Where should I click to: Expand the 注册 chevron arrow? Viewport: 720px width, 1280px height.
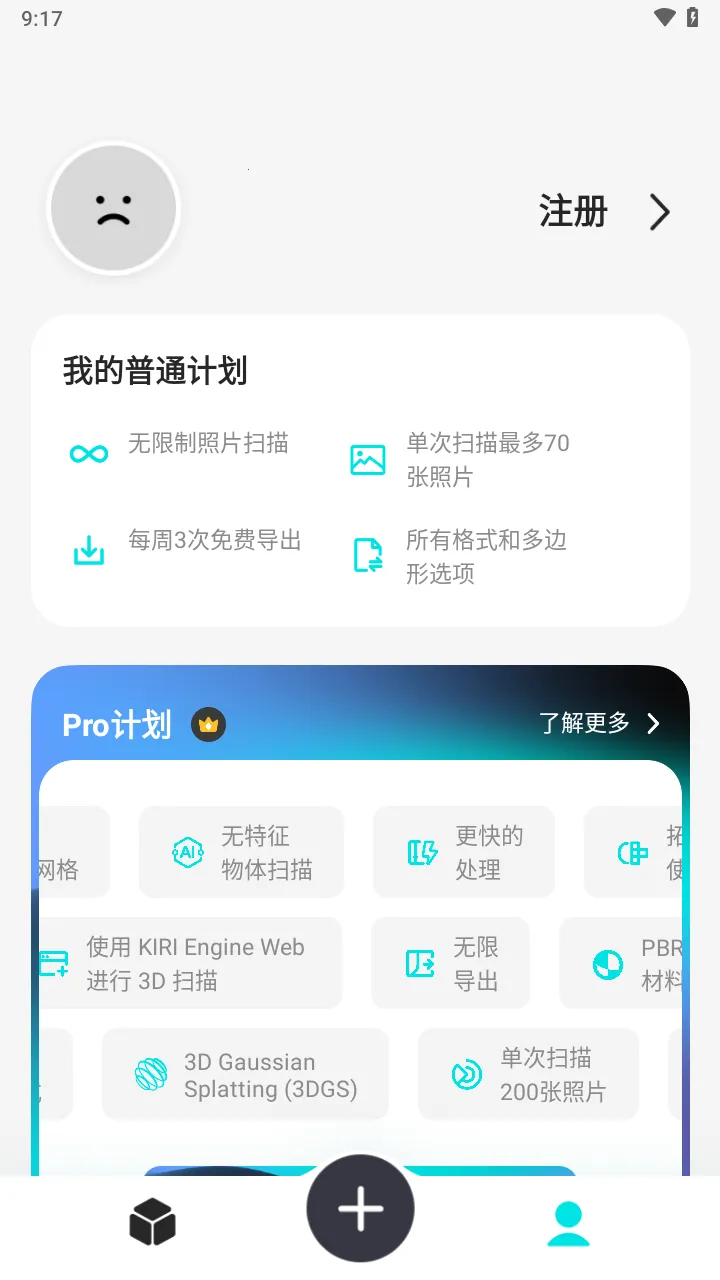click(x=659, y=212)
